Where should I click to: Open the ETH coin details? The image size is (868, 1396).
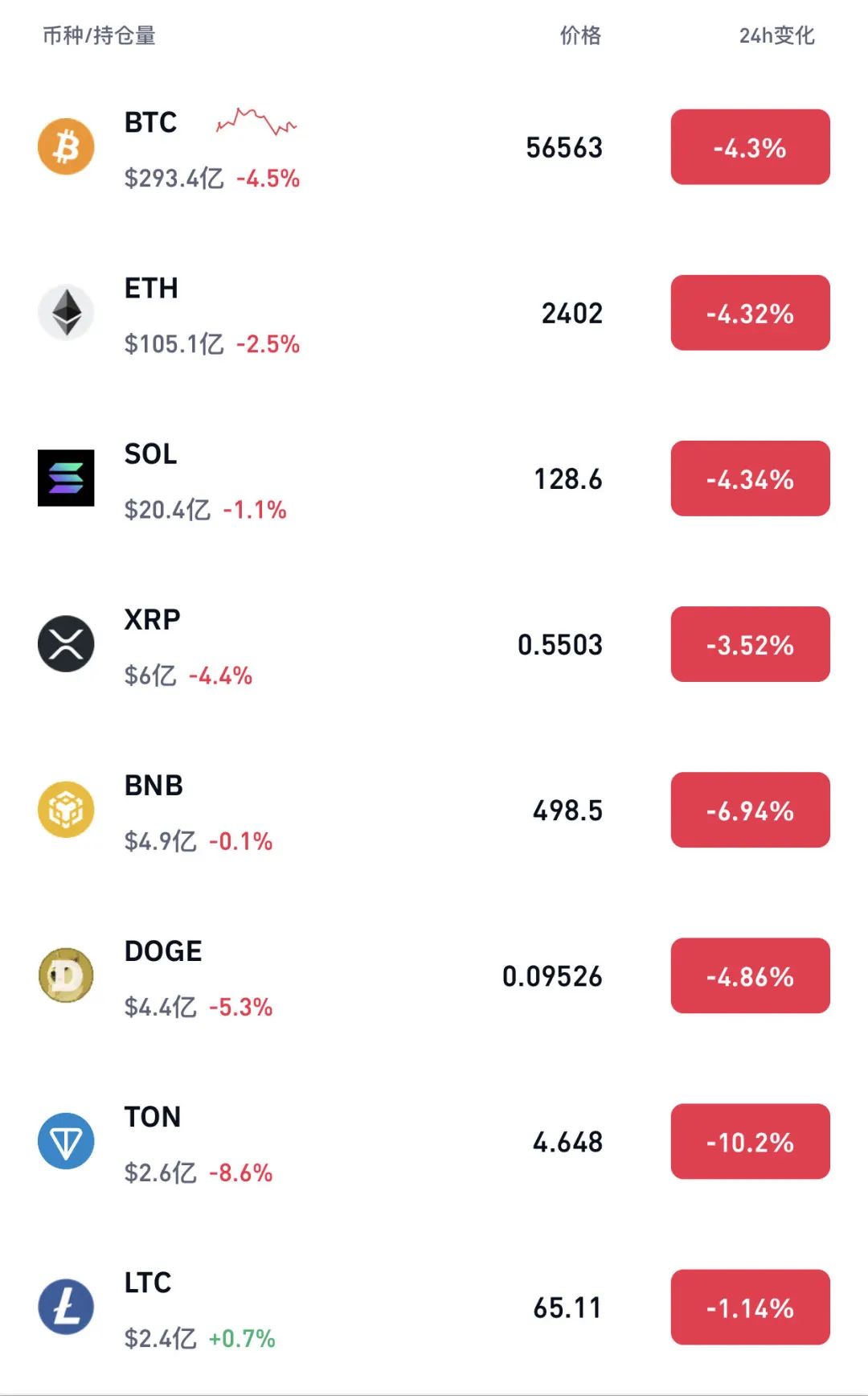[150, 289]
